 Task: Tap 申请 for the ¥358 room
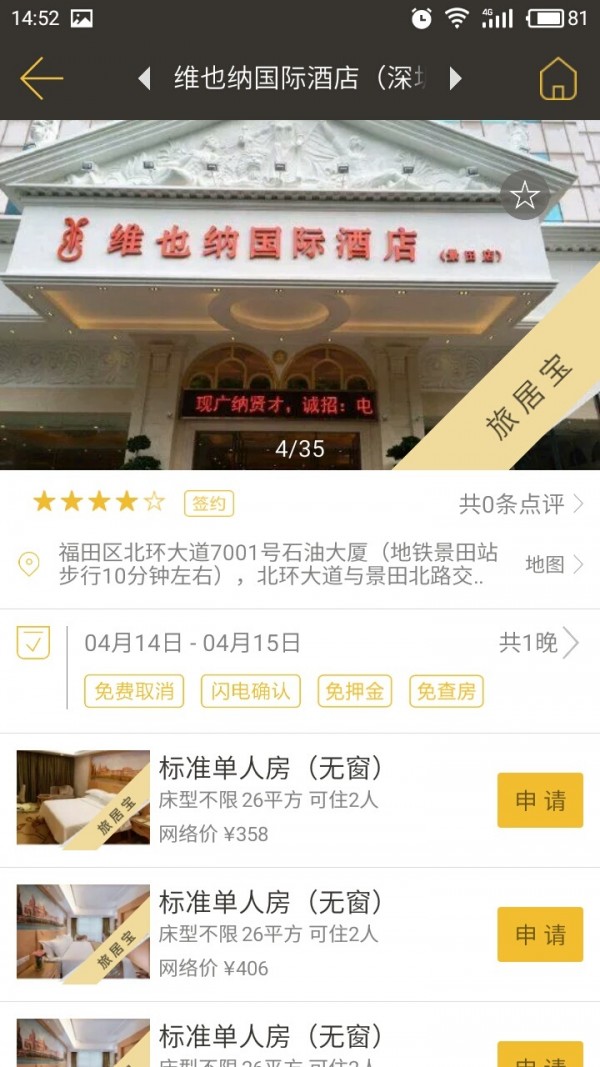point(540,800)
